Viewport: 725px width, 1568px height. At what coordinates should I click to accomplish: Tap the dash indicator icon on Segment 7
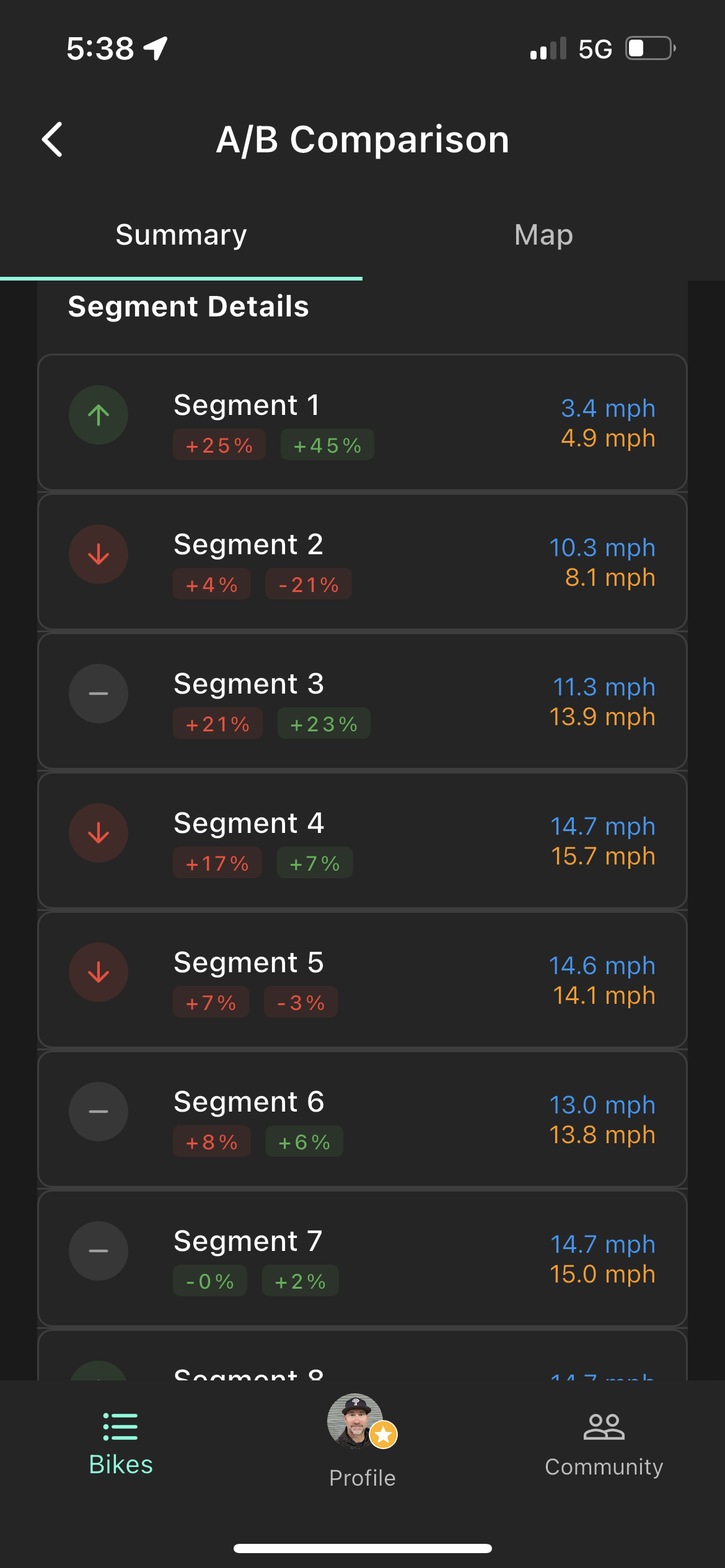point(98,1251)
